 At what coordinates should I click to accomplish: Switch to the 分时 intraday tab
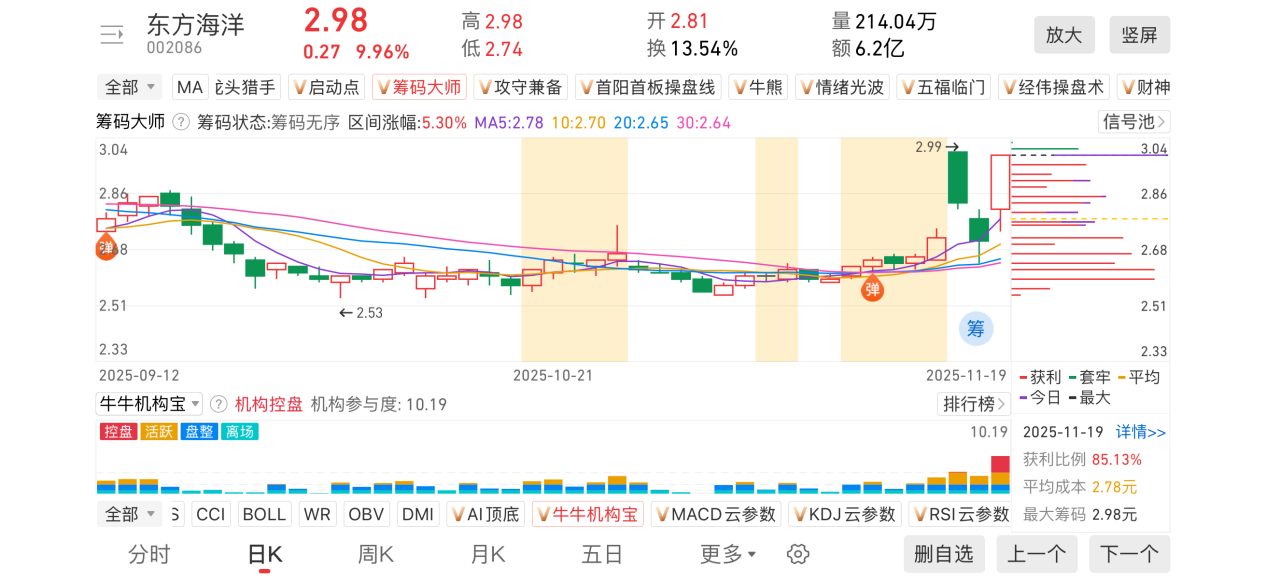pyautogui.click(x=149, y=554)
